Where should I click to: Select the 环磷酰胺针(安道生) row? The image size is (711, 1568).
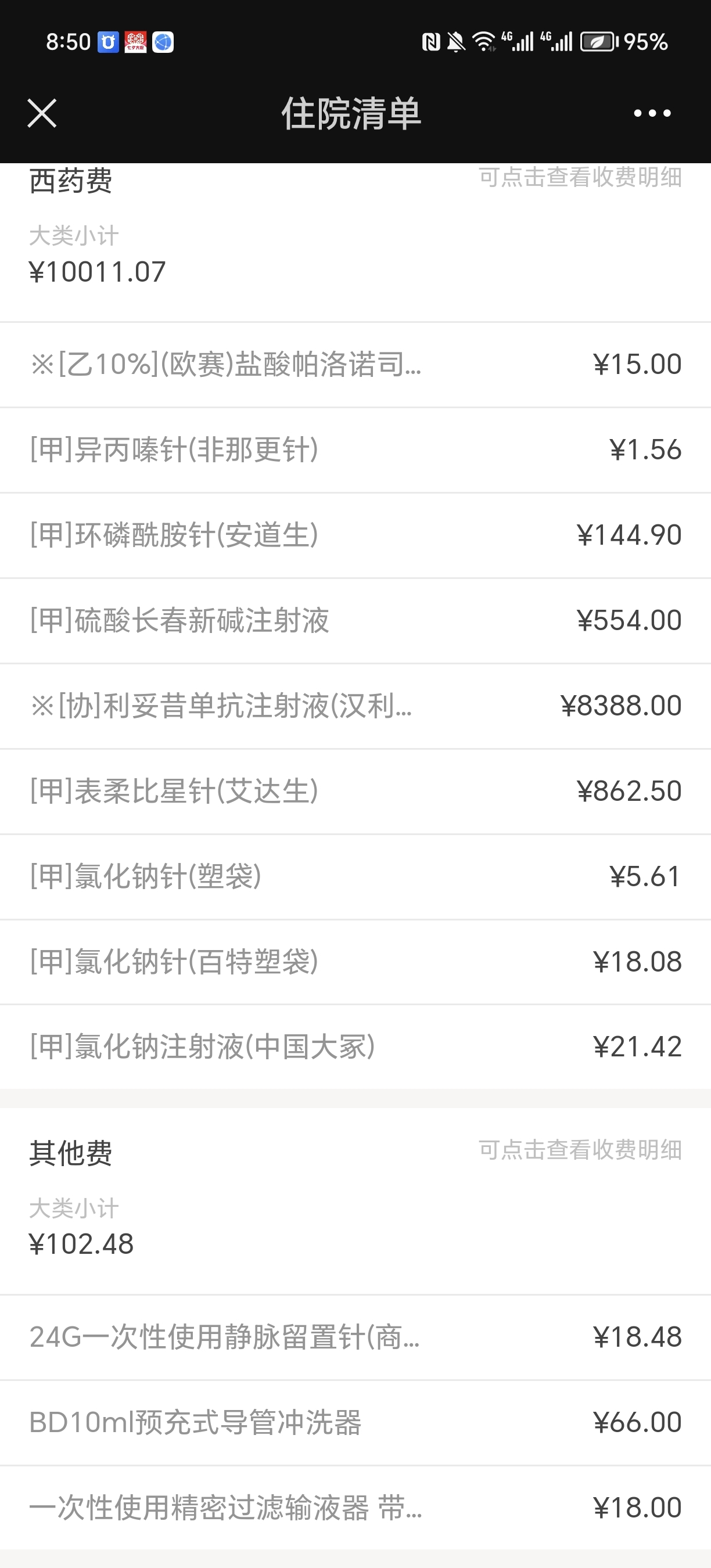tap(355, 535)
